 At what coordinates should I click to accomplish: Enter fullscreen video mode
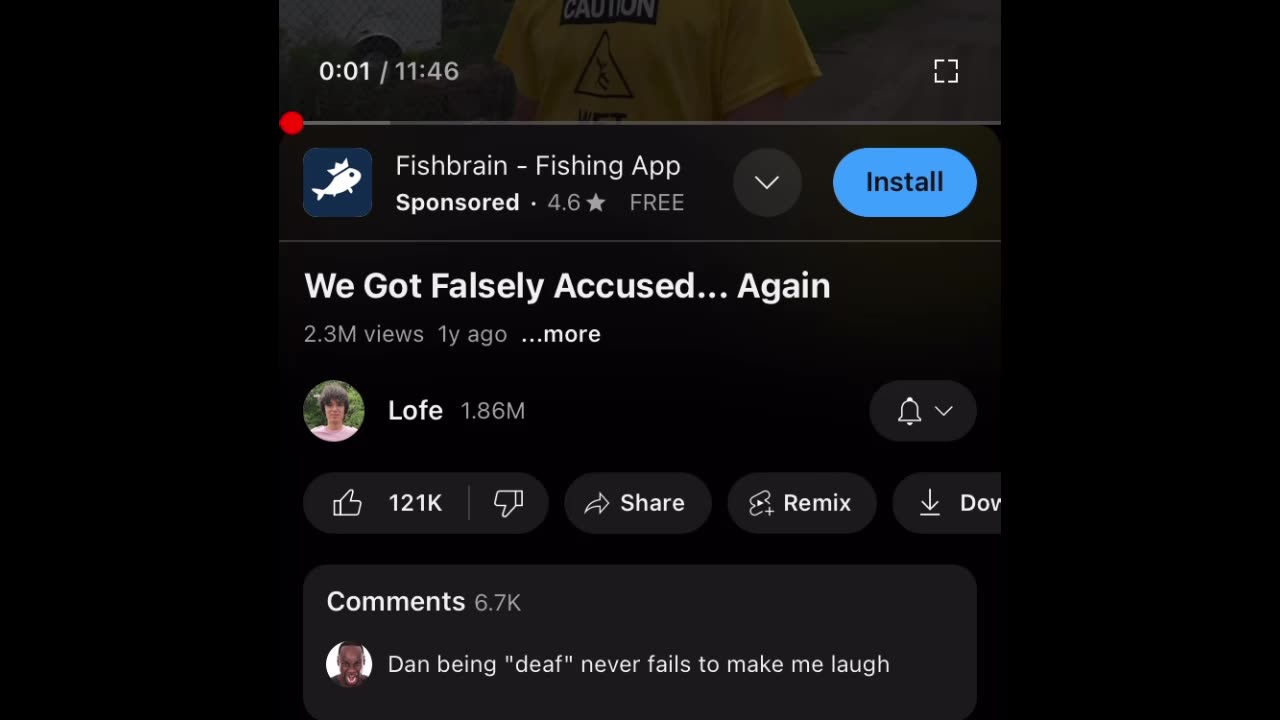(946, 71)
